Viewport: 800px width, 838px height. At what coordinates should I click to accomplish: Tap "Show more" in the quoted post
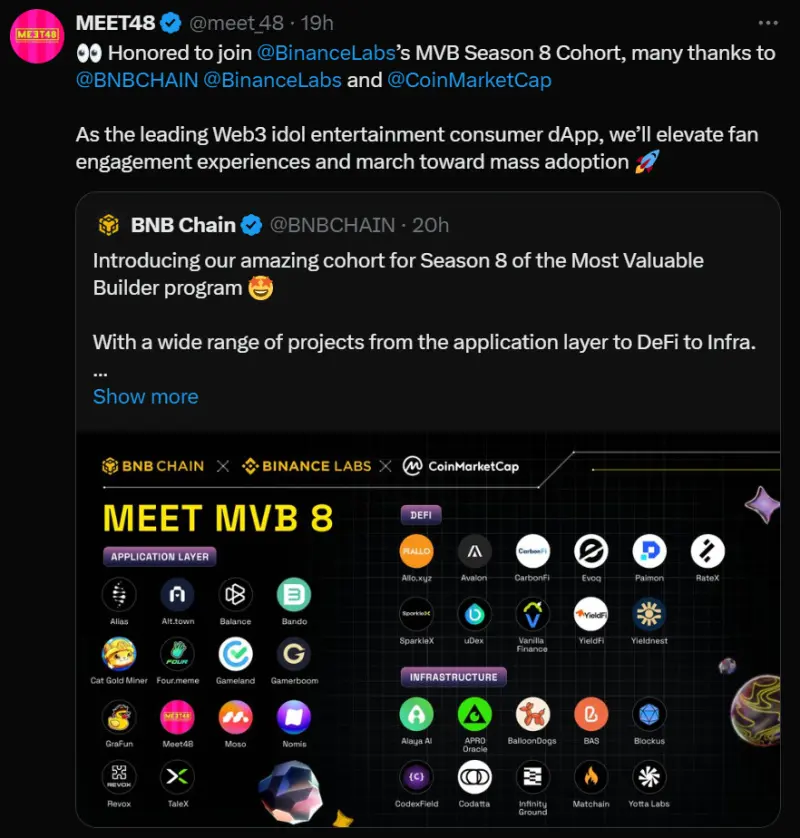pyautogui.click(x=145, y=397)
